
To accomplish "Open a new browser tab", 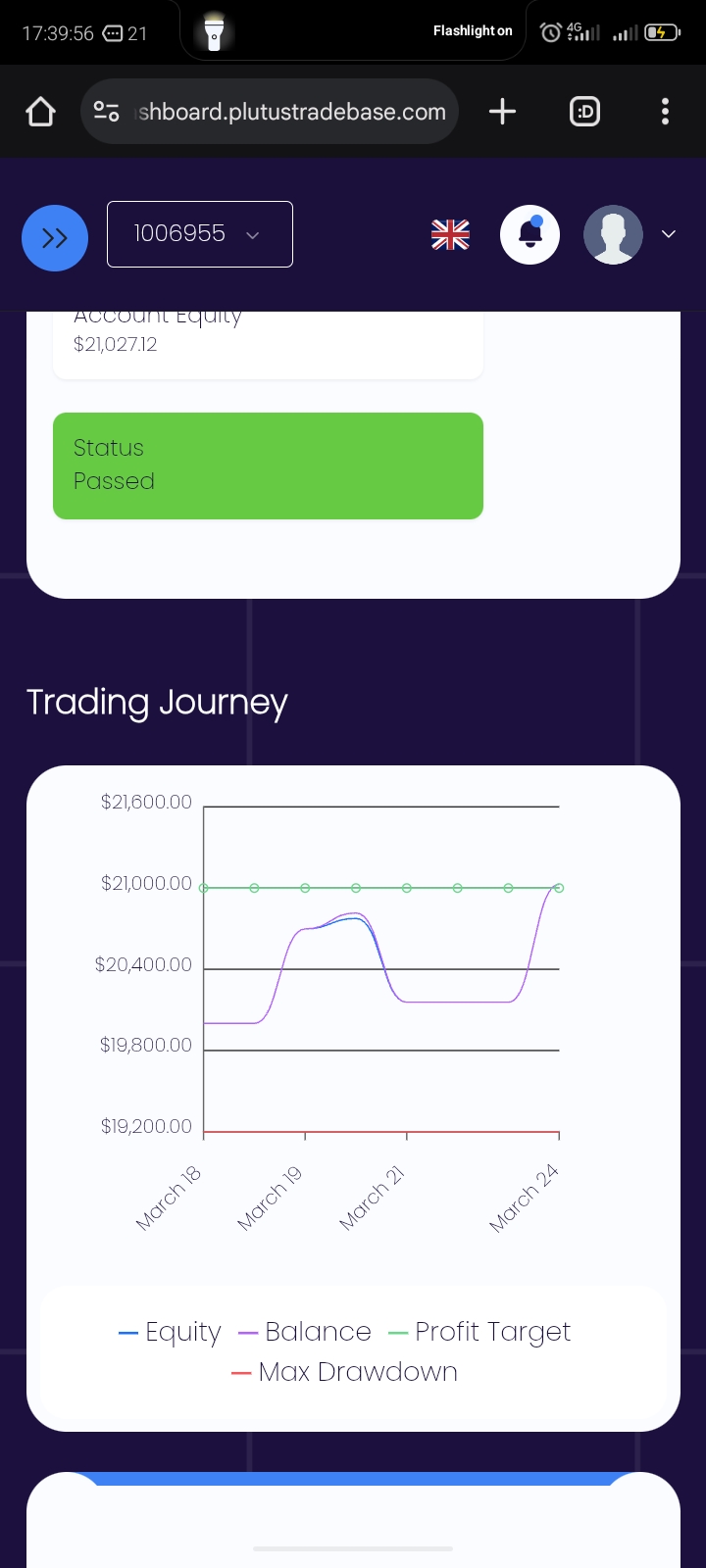I will [x=502, y=112].
